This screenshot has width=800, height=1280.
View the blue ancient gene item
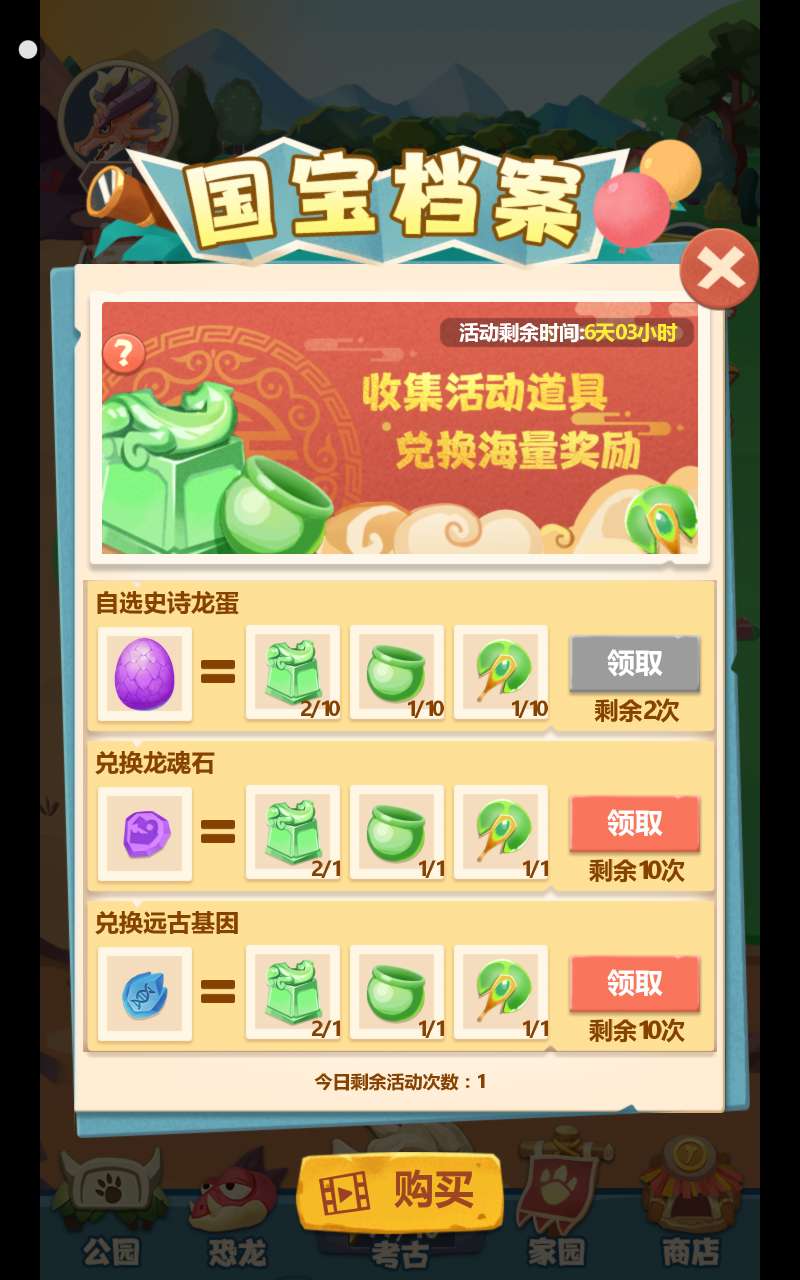coord(145,993)
